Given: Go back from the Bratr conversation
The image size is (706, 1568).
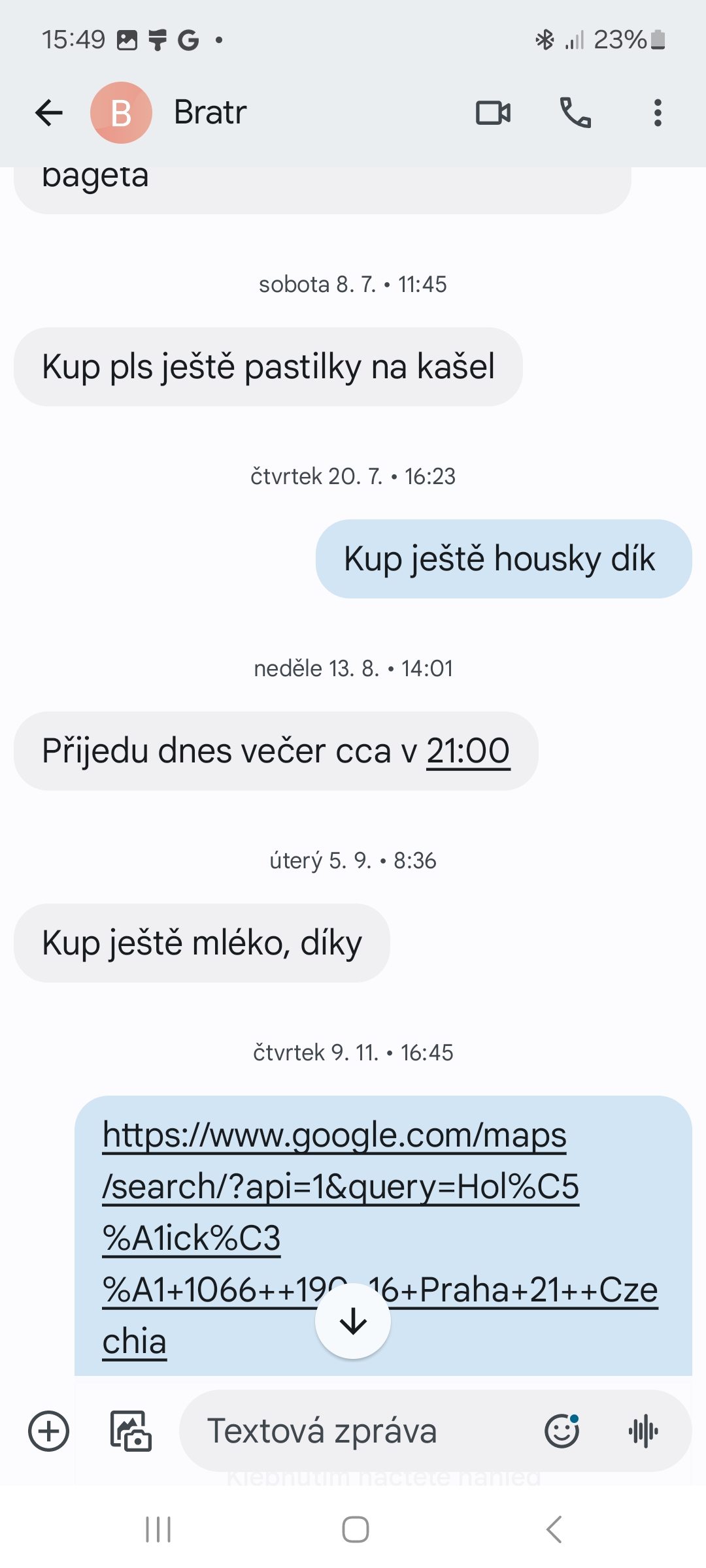Looking at the screenshot, I should pyautogui.click(x=49, y=113).
